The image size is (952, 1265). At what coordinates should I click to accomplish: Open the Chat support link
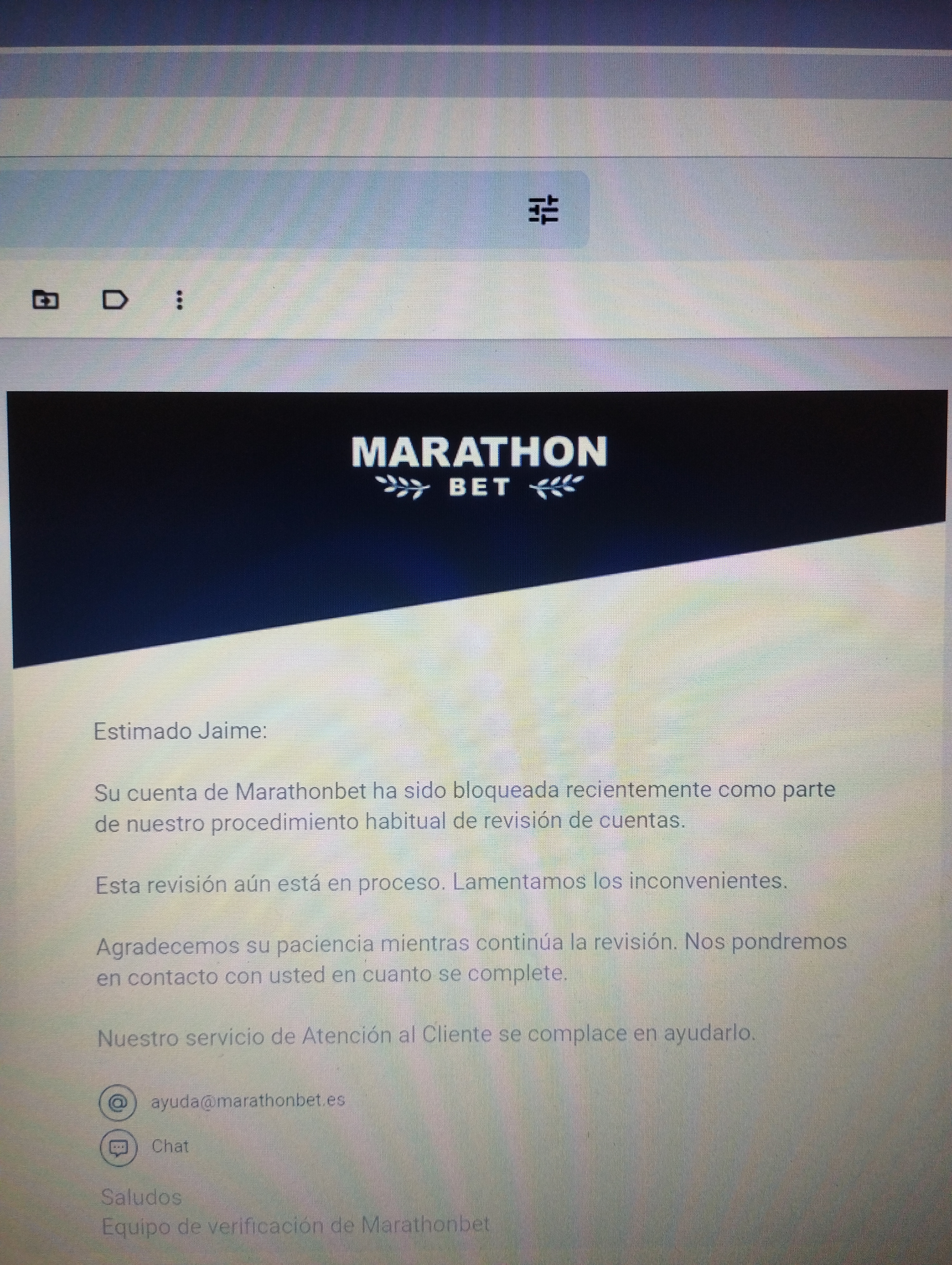coord(170,1146)
